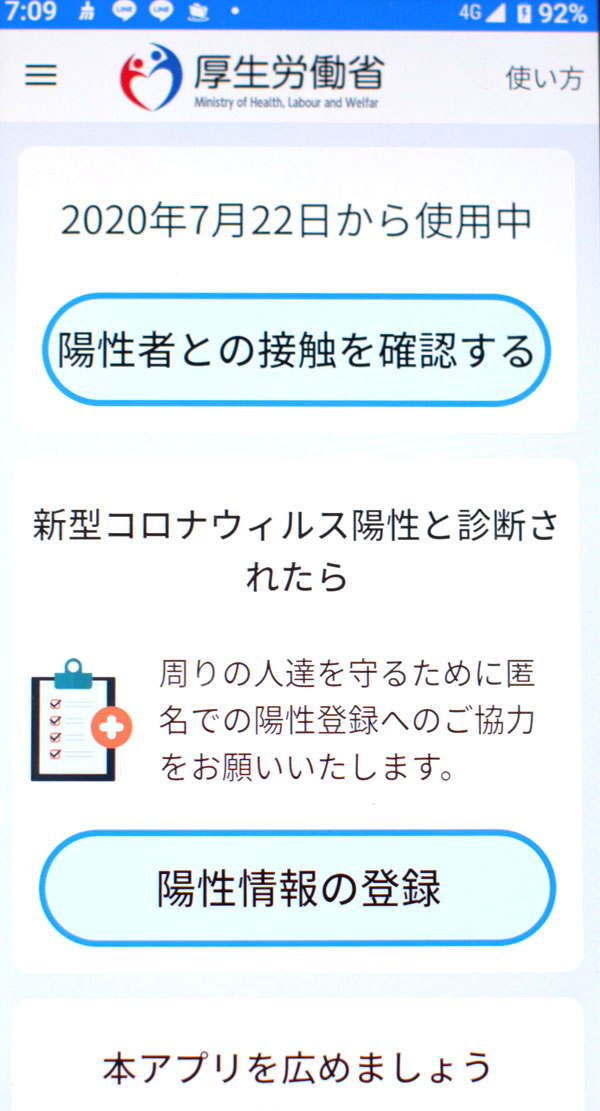Open the hamburger drawer menu
The height and width of the screenshot is (1111, 600).
click(x=40, y=76)
